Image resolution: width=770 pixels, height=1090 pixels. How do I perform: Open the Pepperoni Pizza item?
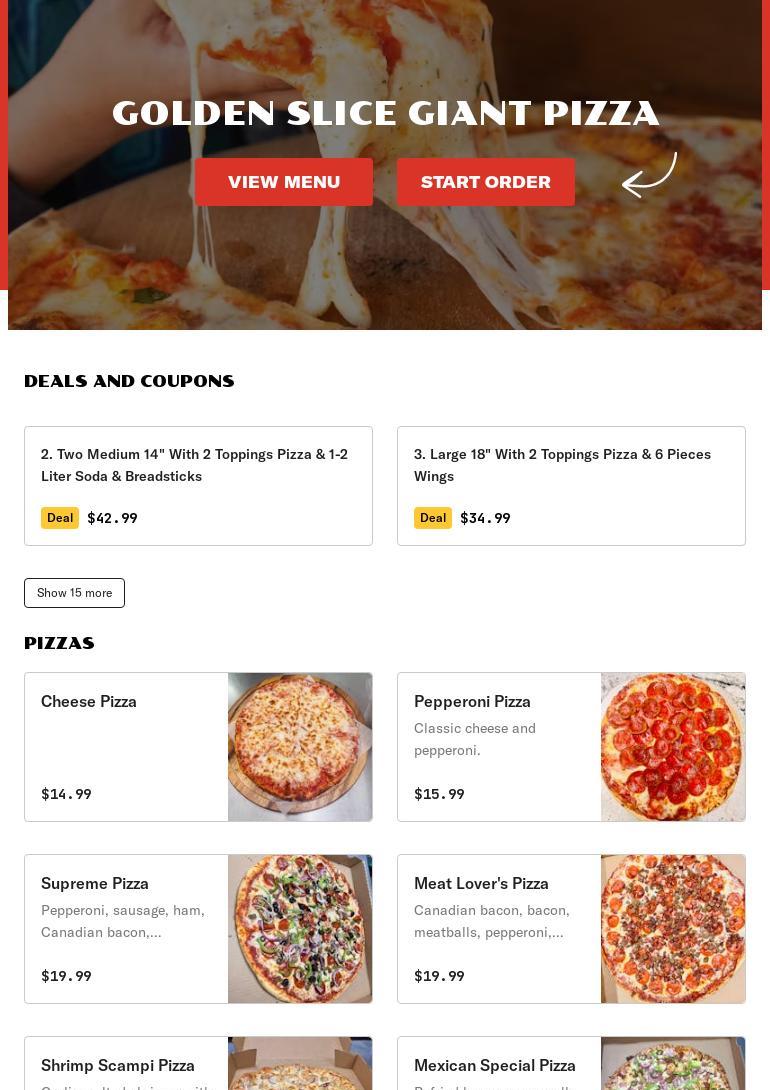pos(571,747)
